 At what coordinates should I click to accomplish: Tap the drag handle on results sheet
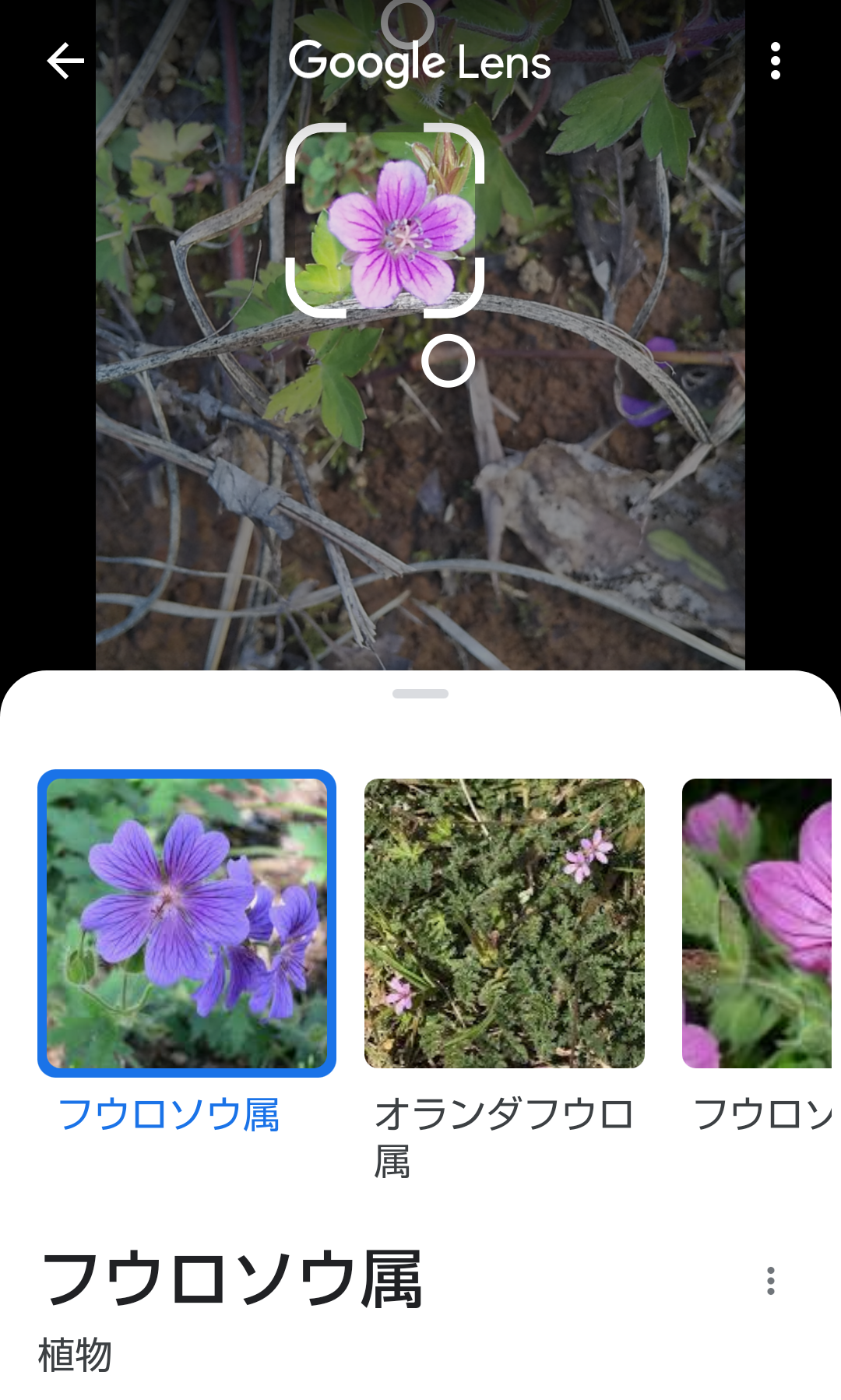(x=420, y=694)
